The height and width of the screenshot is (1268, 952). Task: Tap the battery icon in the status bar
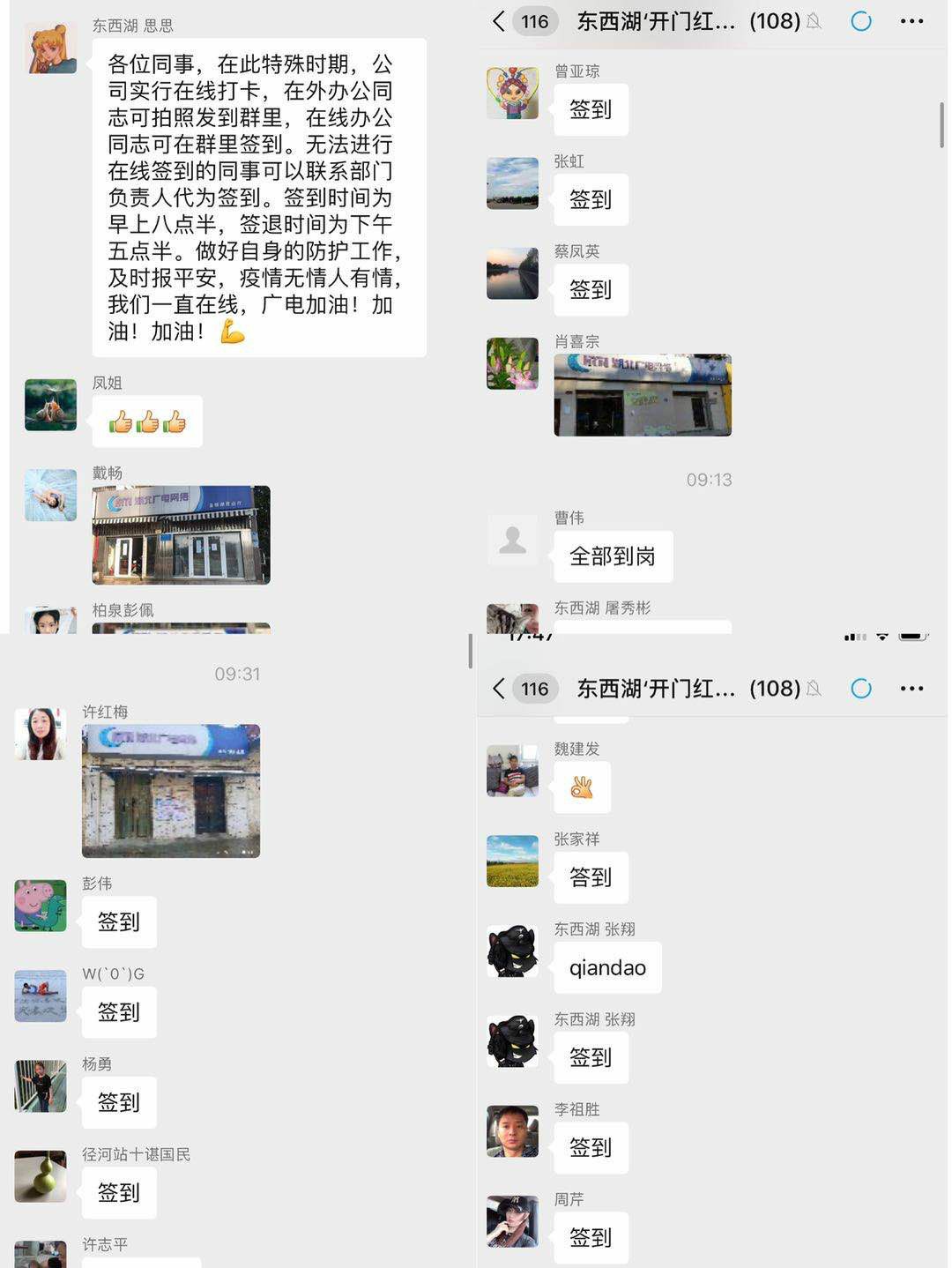pyautogui.click(x=912, y=634)
